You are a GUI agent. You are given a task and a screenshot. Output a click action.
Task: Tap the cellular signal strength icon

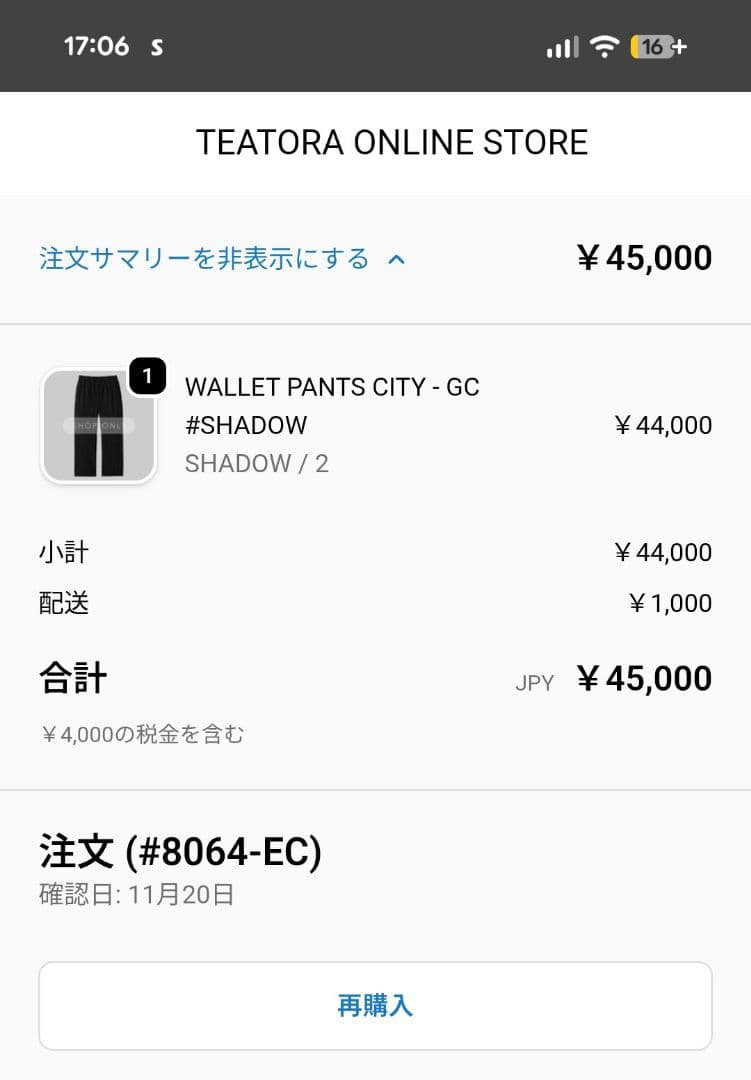pyautogui.click(x=560, y=46)
